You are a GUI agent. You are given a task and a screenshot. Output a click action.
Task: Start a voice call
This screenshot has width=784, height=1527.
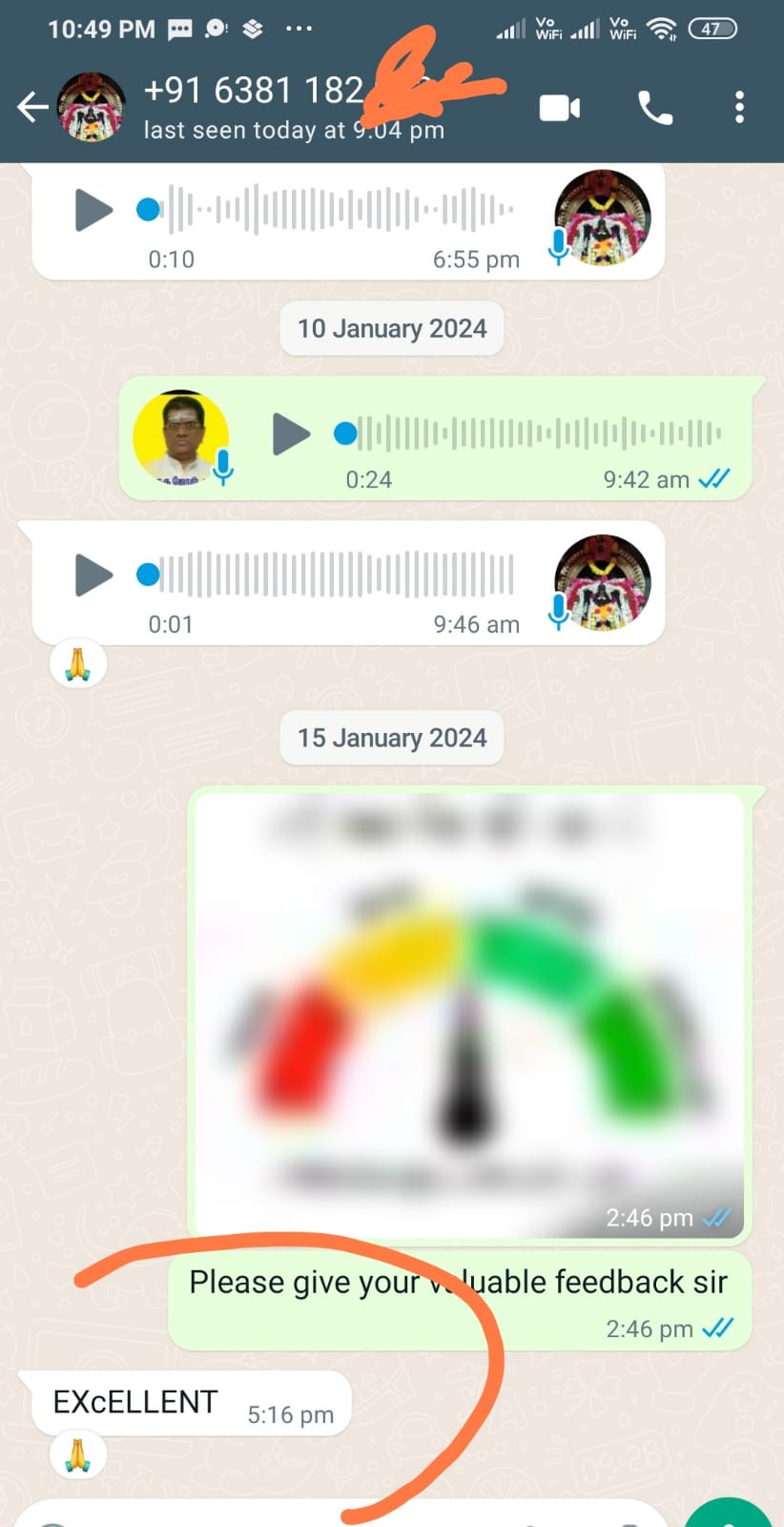[655, 108]
